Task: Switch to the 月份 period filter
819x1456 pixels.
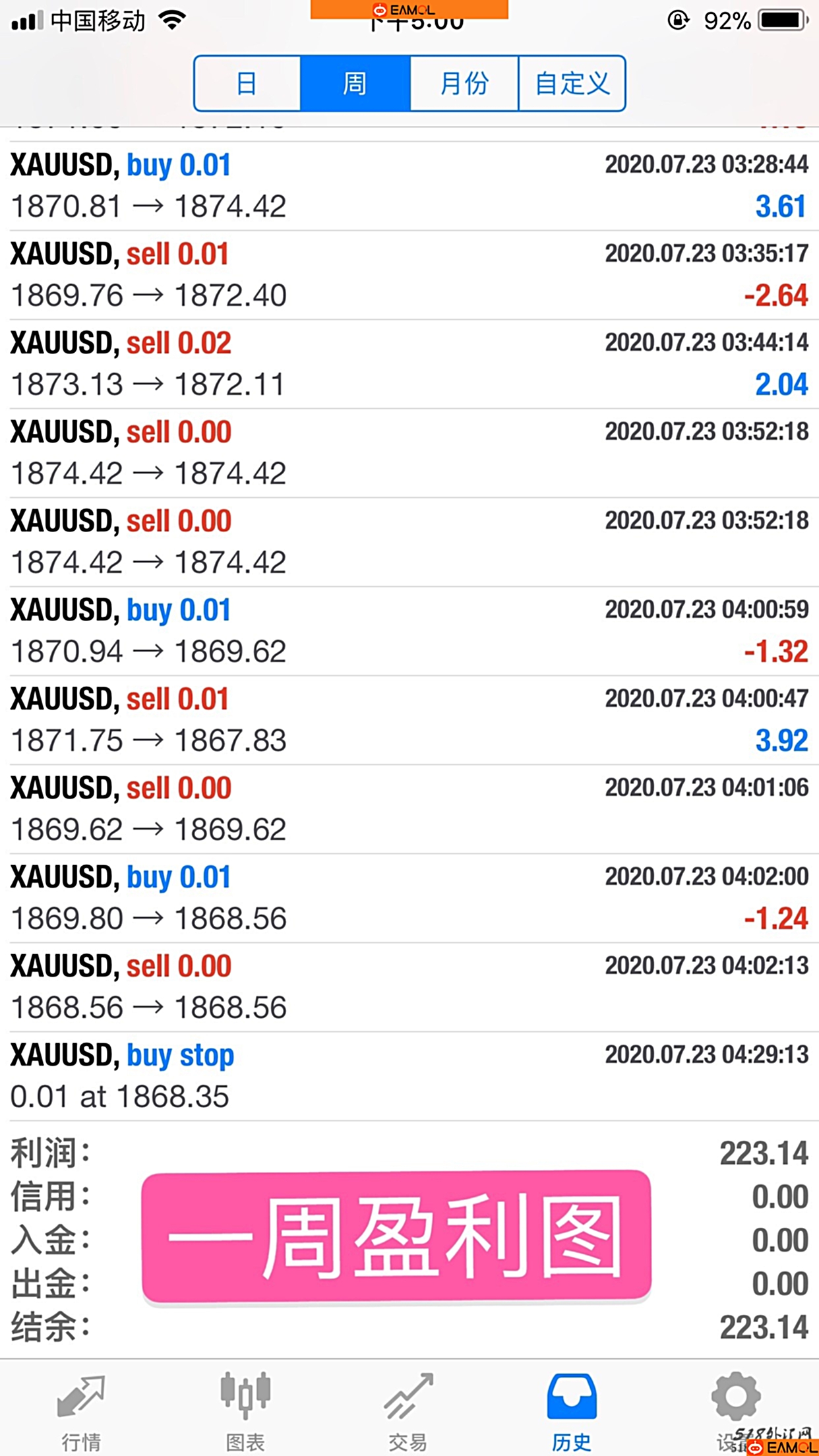Action: coord(464,84)
